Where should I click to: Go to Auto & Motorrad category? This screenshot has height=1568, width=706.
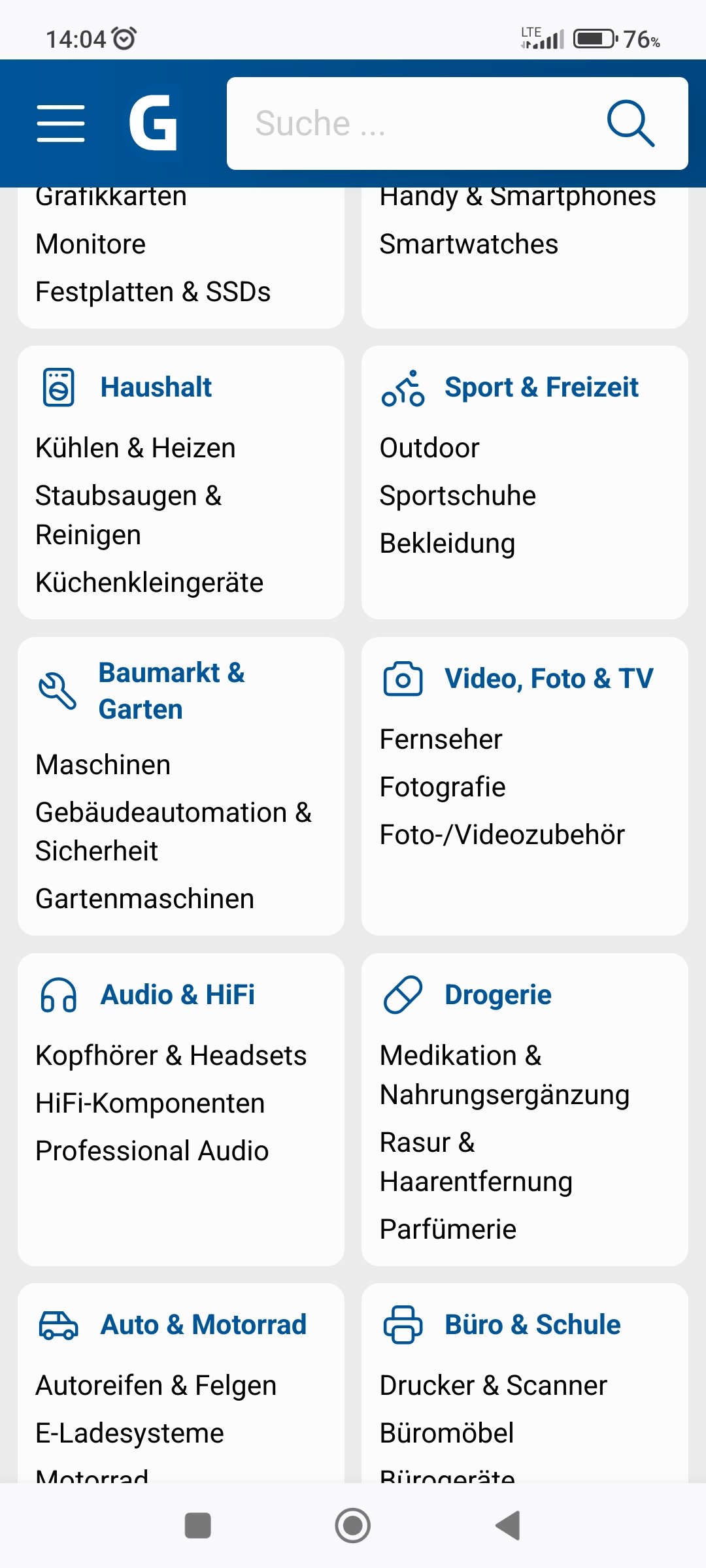pos(203,1325)
